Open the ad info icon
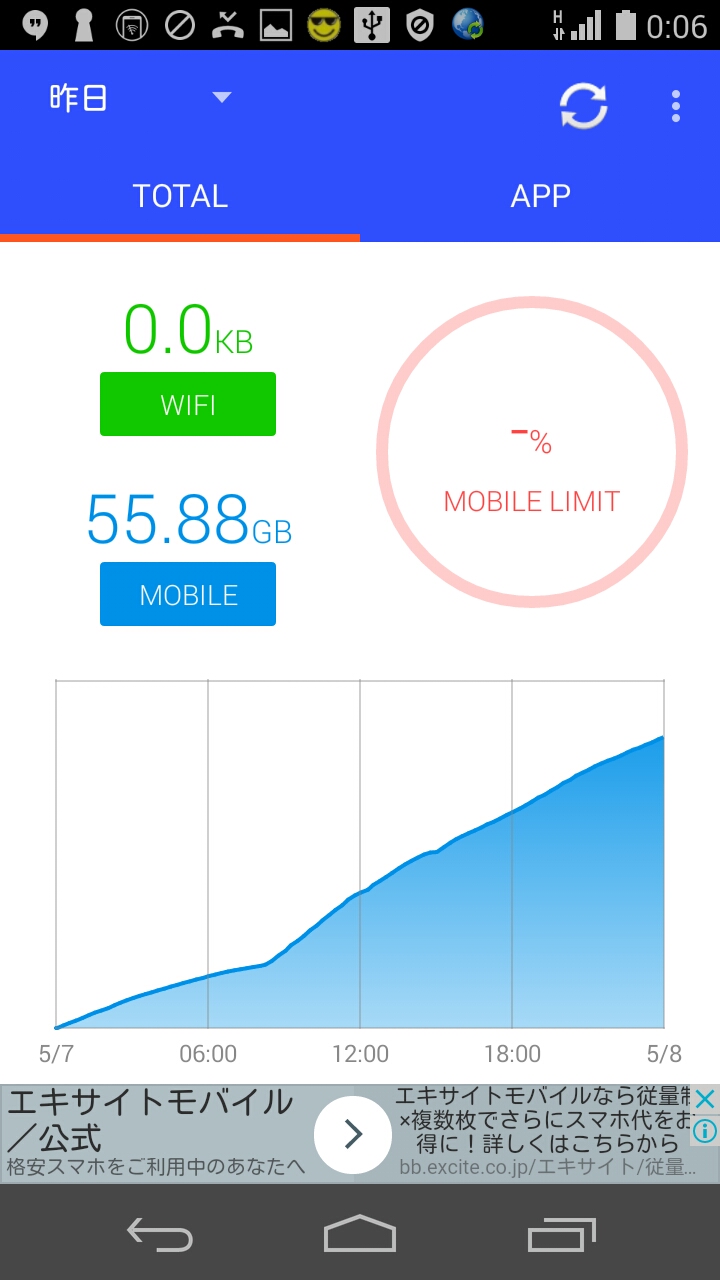 coord(705,1131)
